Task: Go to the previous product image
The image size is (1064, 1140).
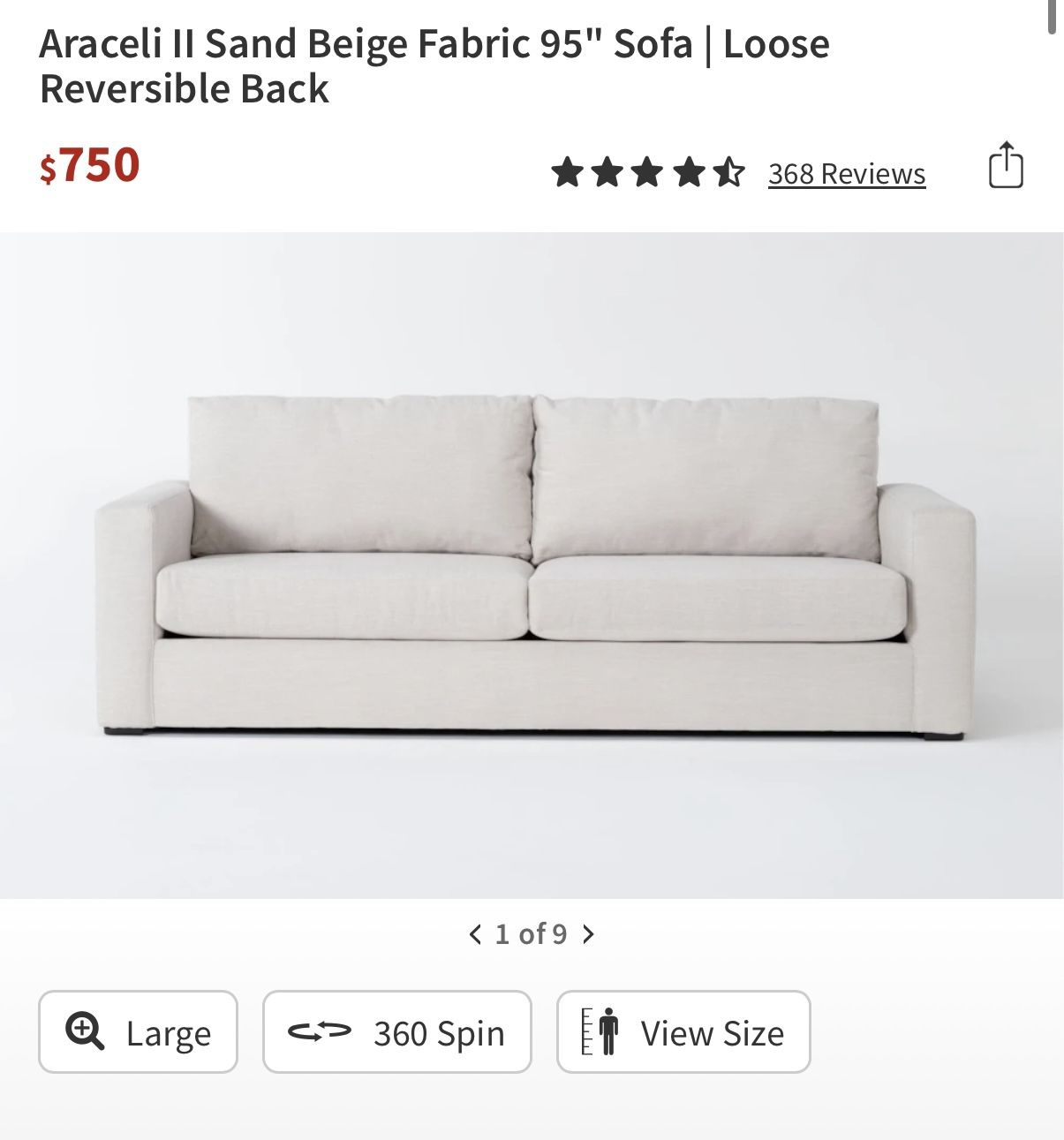Action: 476,933
